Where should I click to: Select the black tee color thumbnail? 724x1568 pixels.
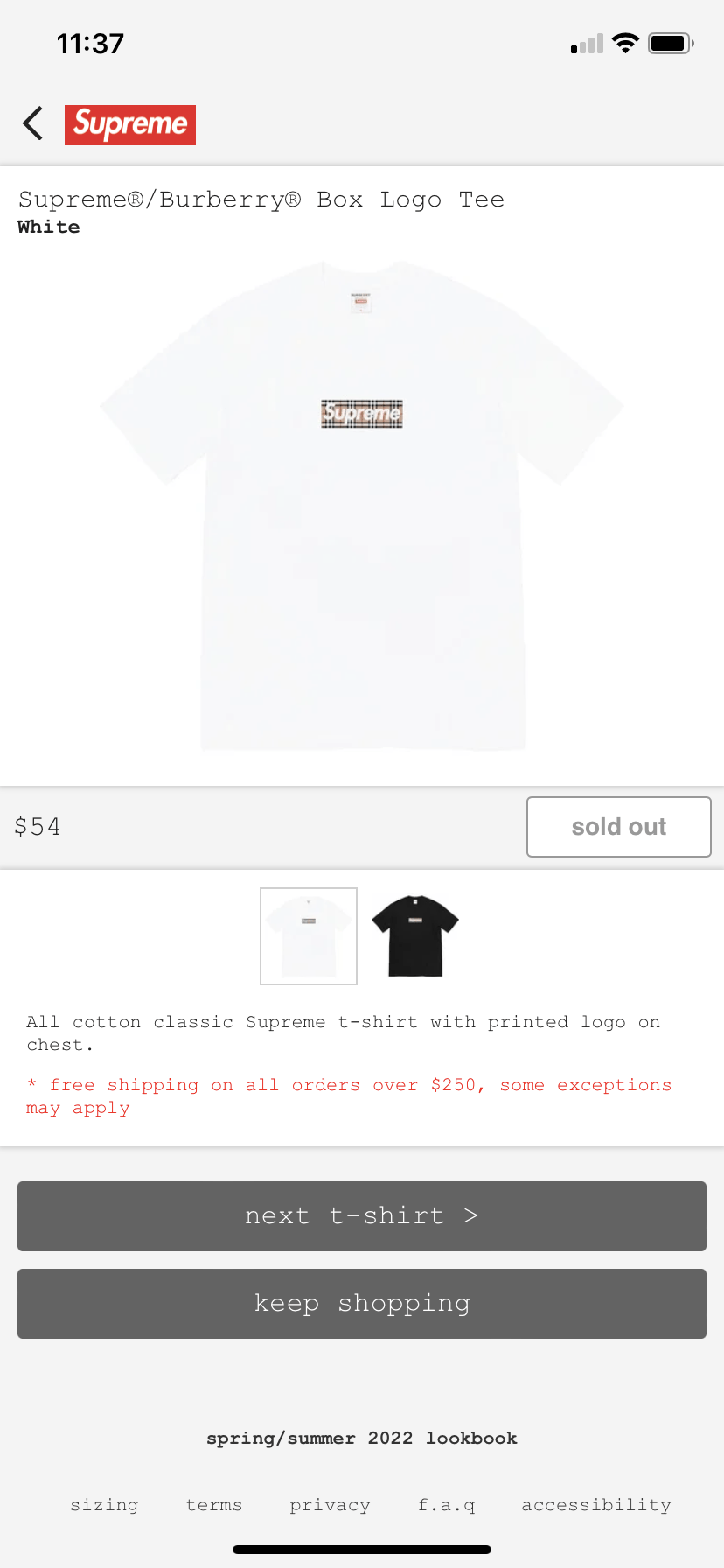pos(415,936)
